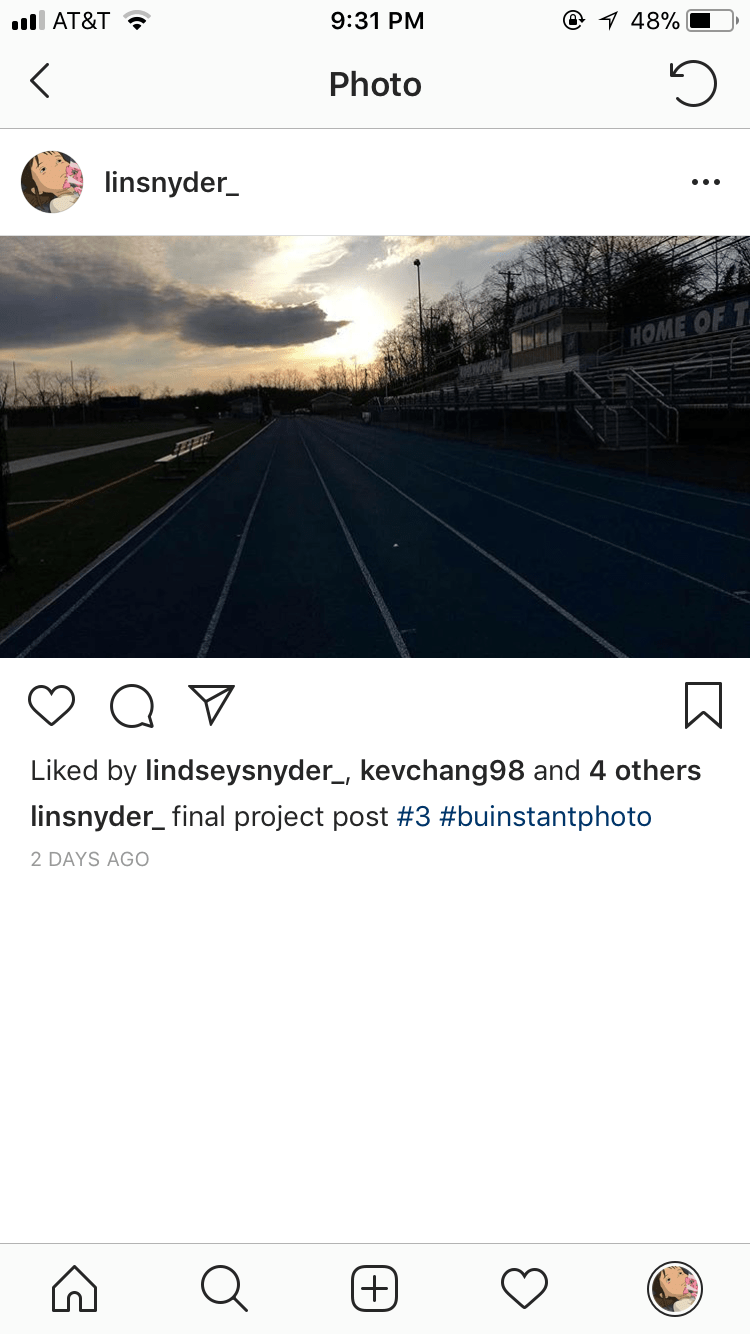The image size is (750, 1334).
Task: Open the Activity heart tab
Action: tap(524, 1288)
